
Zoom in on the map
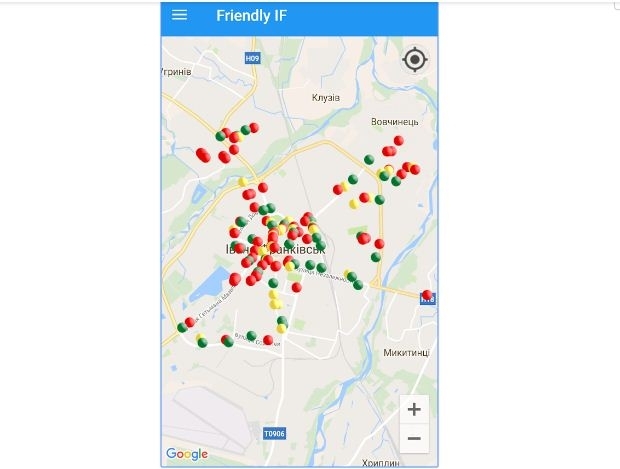pyautogui.click(x=414, y=409)
